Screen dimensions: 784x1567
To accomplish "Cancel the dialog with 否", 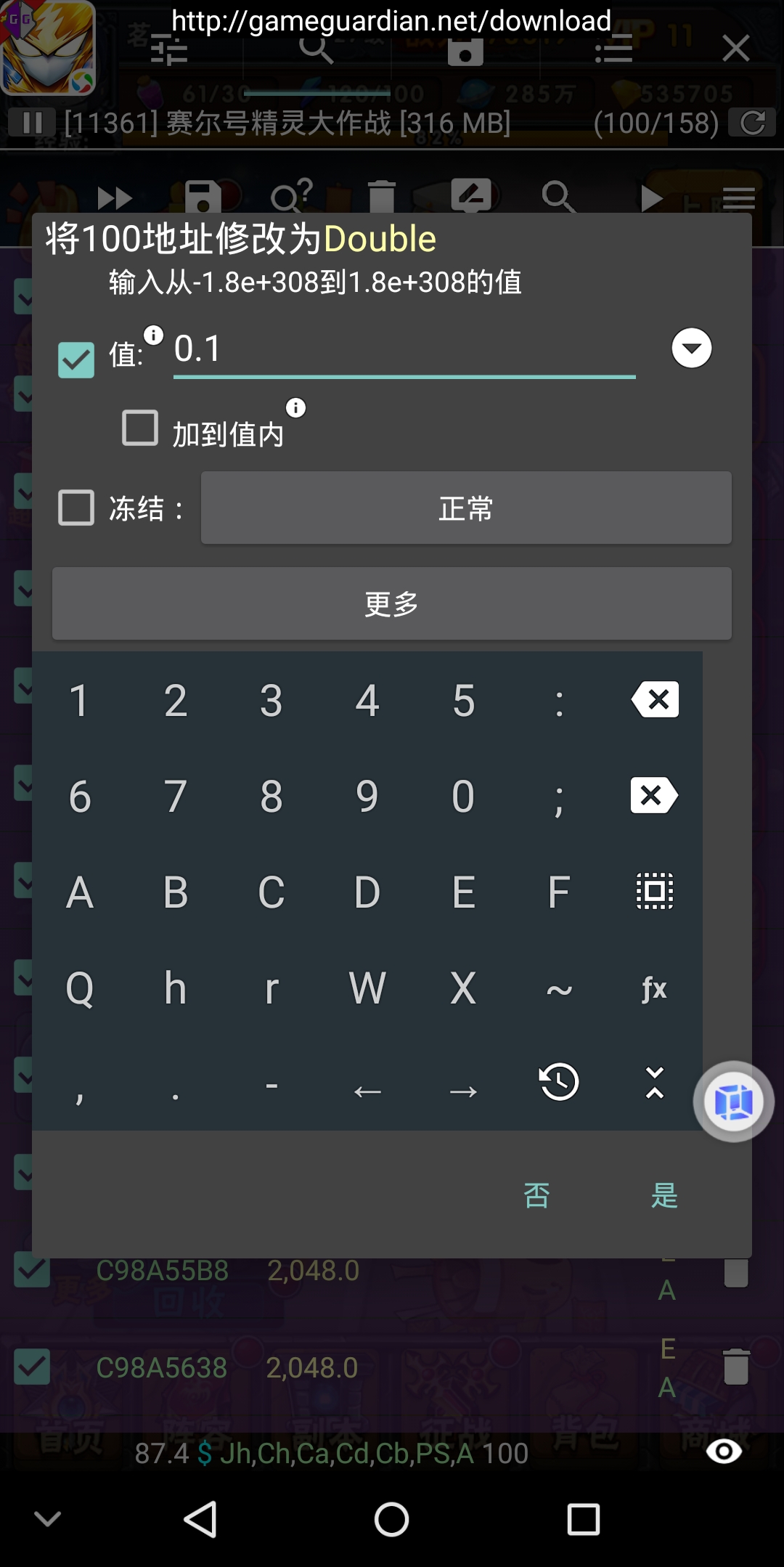I will (536, 1194).
